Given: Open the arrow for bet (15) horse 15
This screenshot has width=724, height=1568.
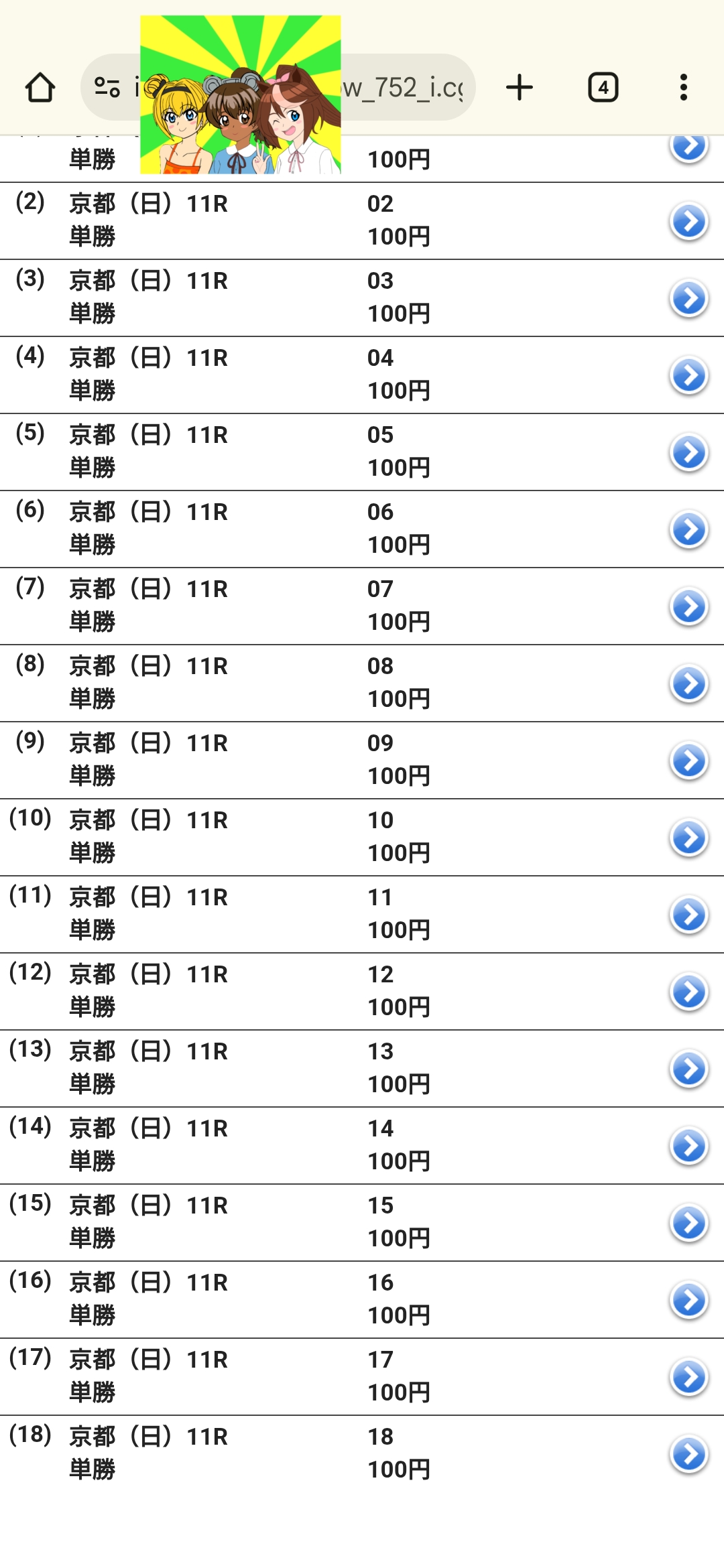Looking at the screenshot, I should click(x=688, y=1223).
